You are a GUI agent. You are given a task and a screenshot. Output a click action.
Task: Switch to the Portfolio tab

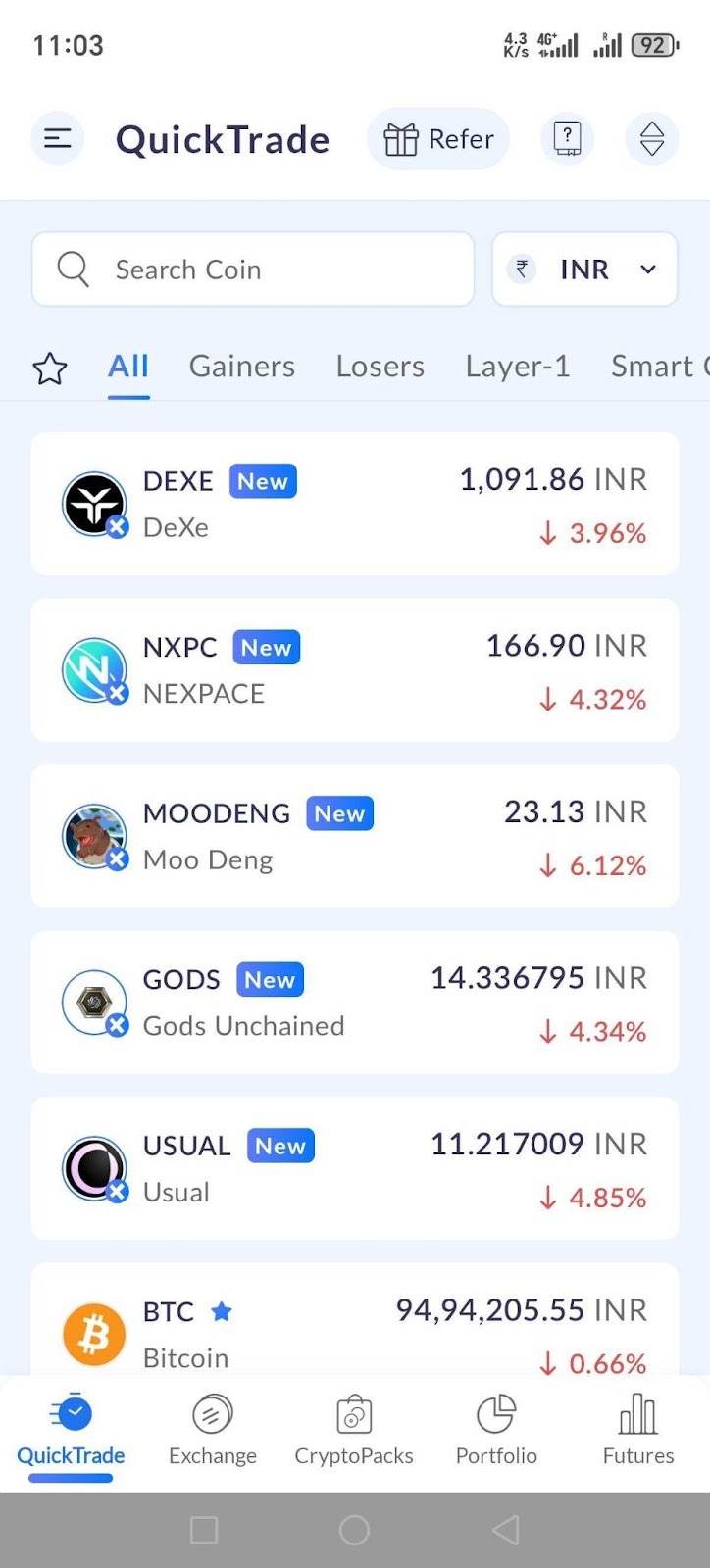coord(496,1430)
